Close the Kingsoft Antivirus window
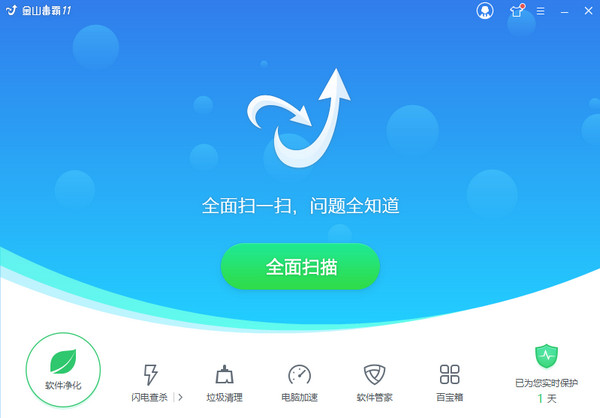The image size is (600, 418). point(587,11)
